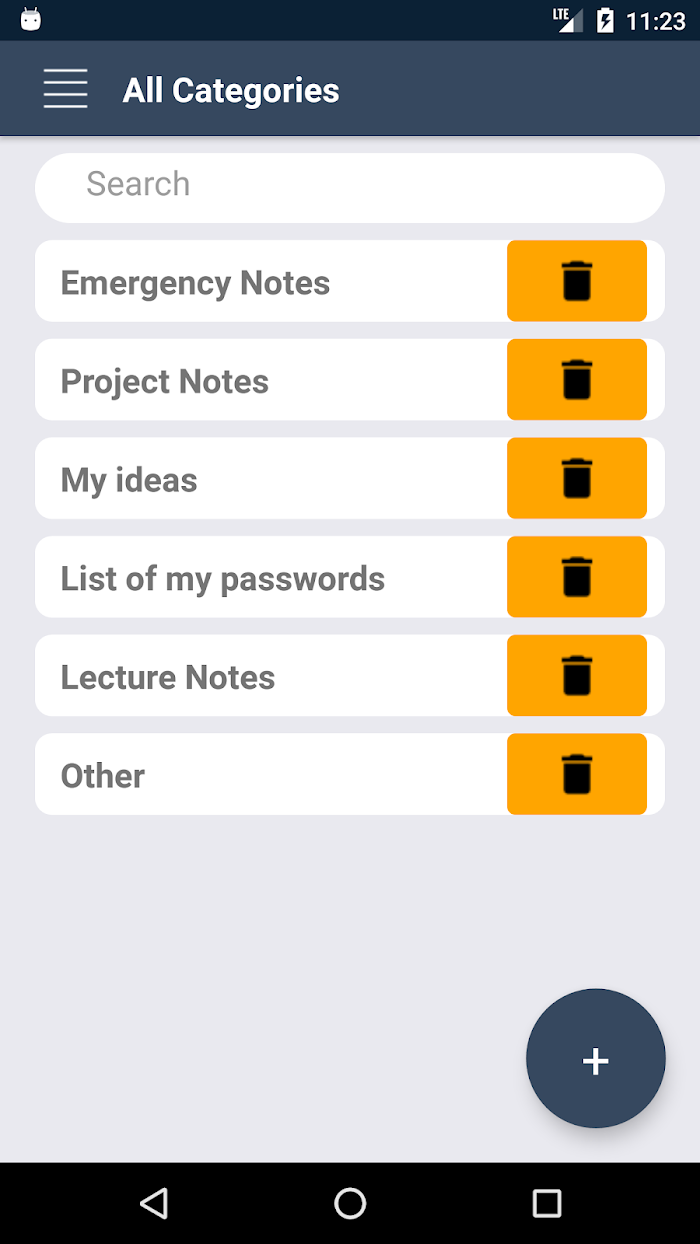The image size is (700, 1244).
Task: Delete the List of my passwords category
Action: (577, 577)
